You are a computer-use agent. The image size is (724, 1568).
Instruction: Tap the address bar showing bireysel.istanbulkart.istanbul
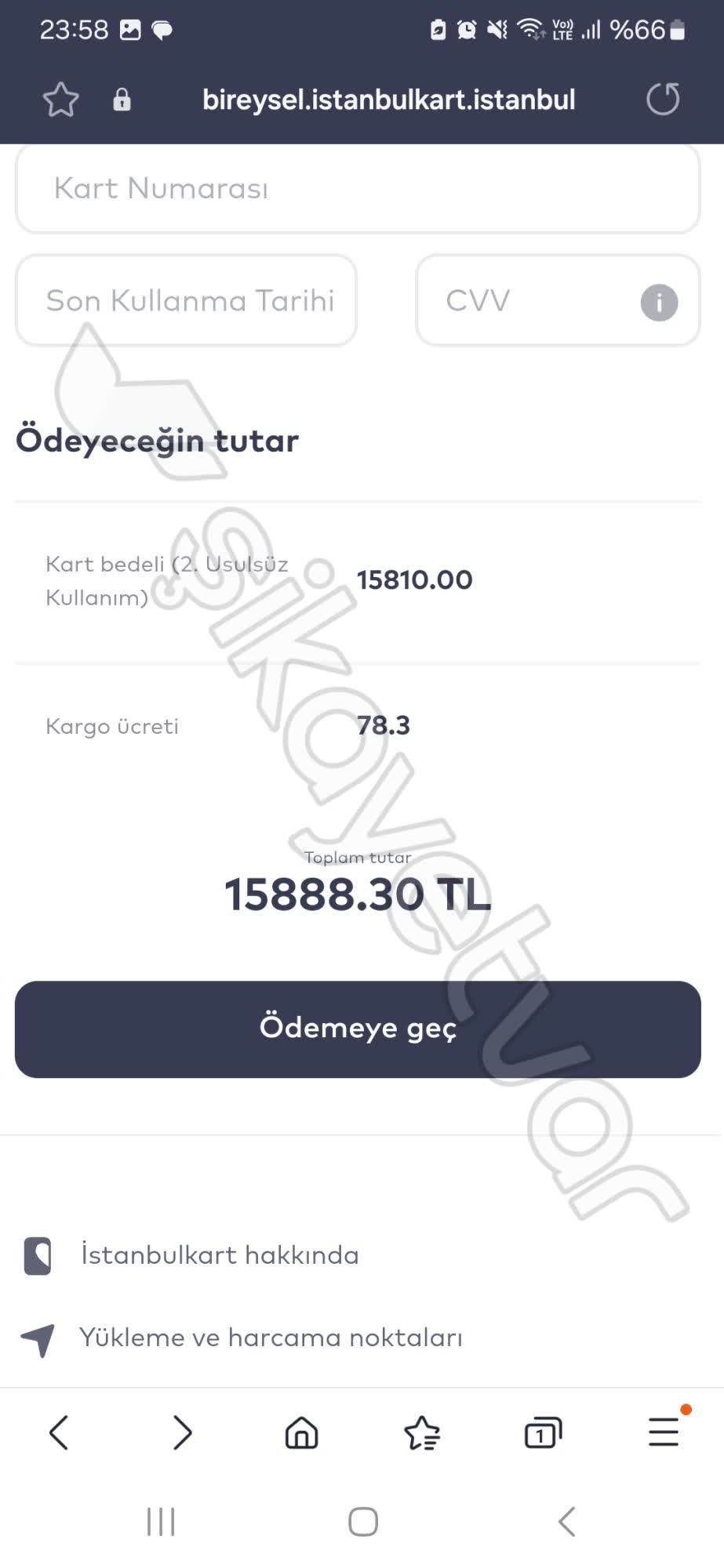[389, 100]
